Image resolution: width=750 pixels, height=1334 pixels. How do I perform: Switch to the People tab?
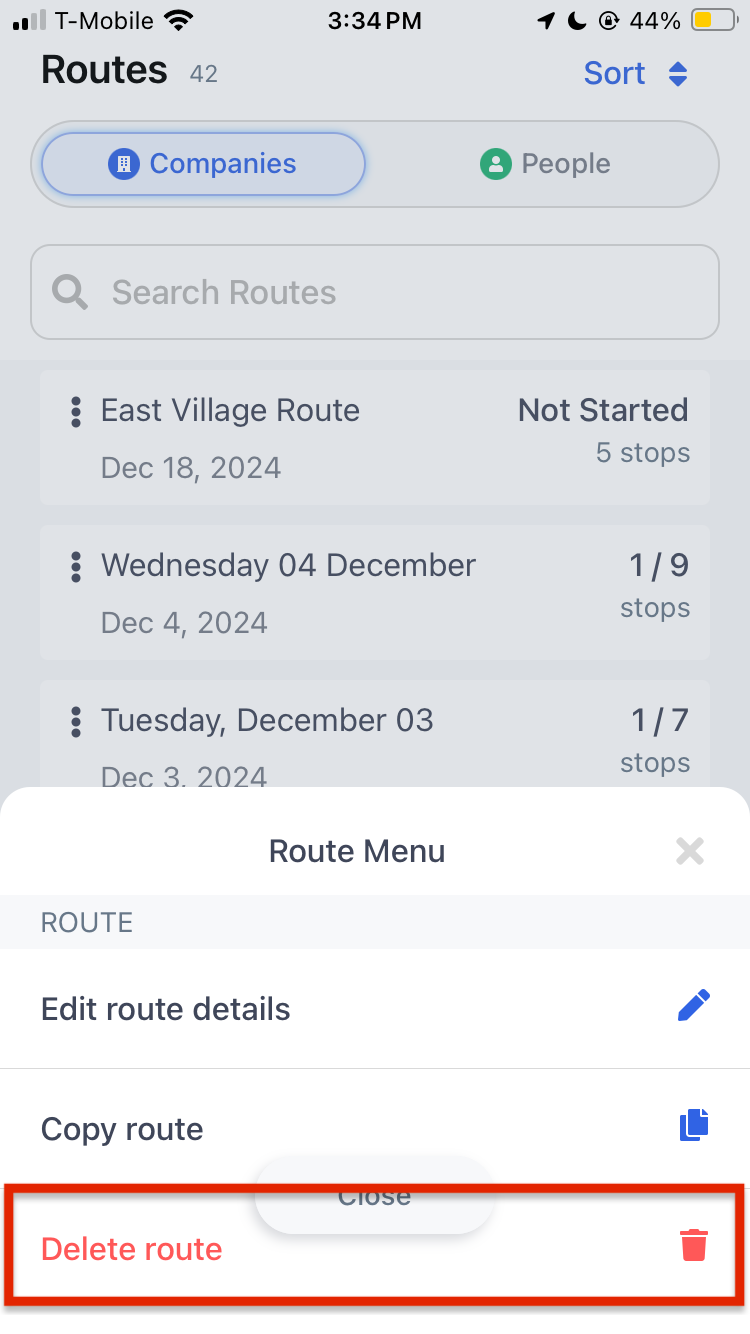click(x=546, y=164)
